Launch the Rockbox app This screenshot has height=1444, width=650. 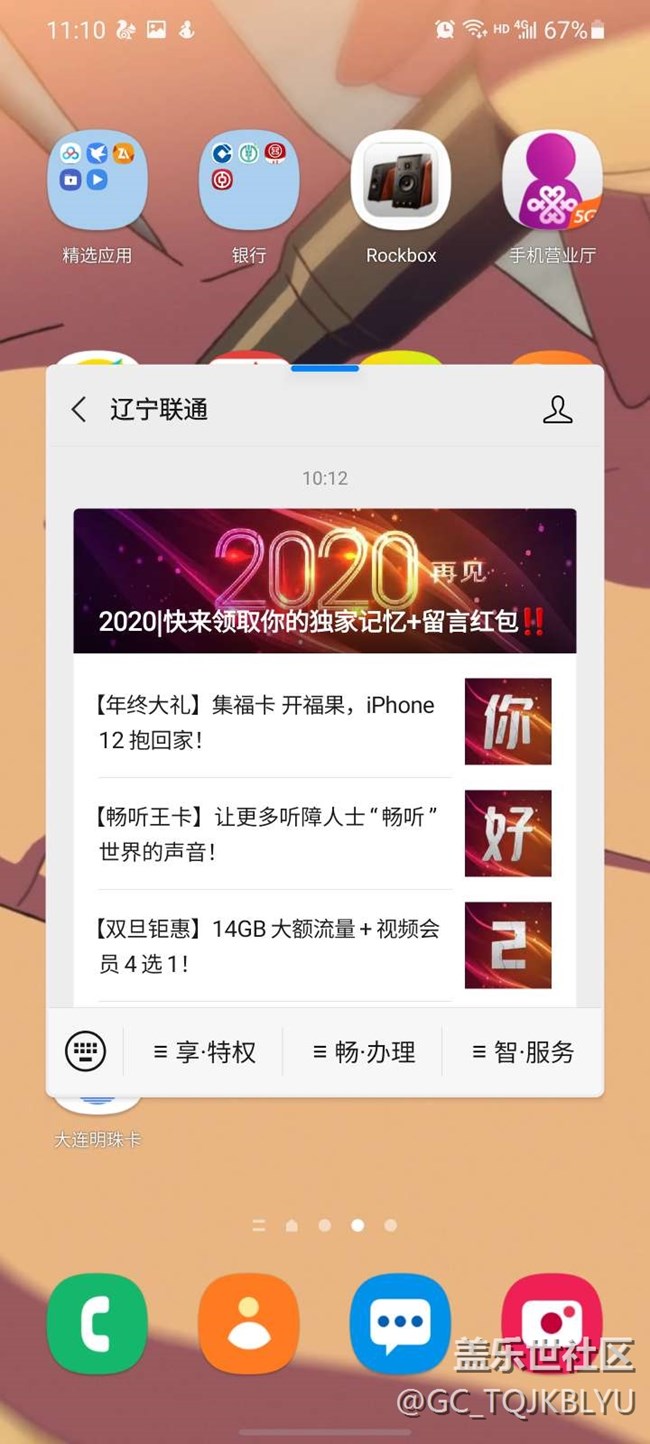click(401, 182)
